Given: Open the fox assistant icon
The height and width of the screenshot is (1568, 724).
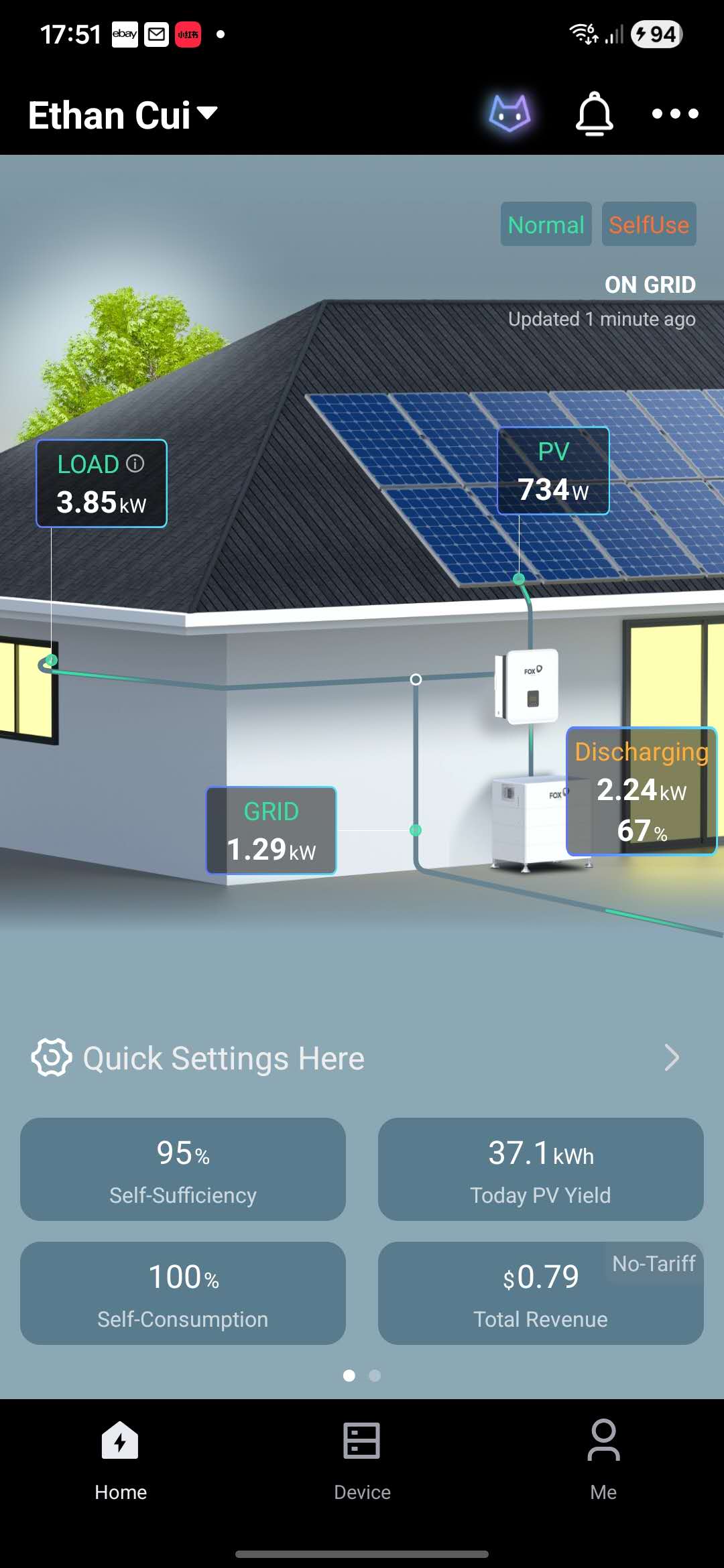Looking at the screenshot, I should [510, 113].
